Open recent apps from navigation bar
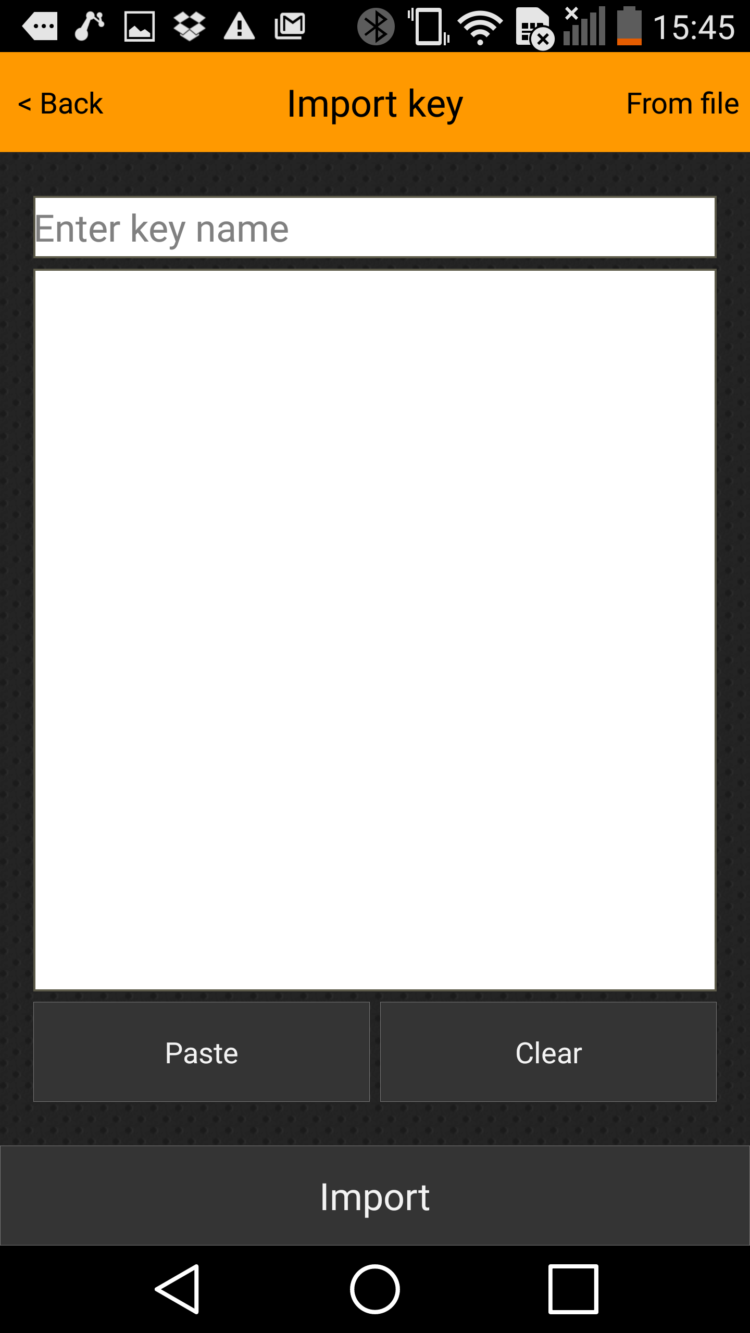750x1333 pixels. (573, 1288)
